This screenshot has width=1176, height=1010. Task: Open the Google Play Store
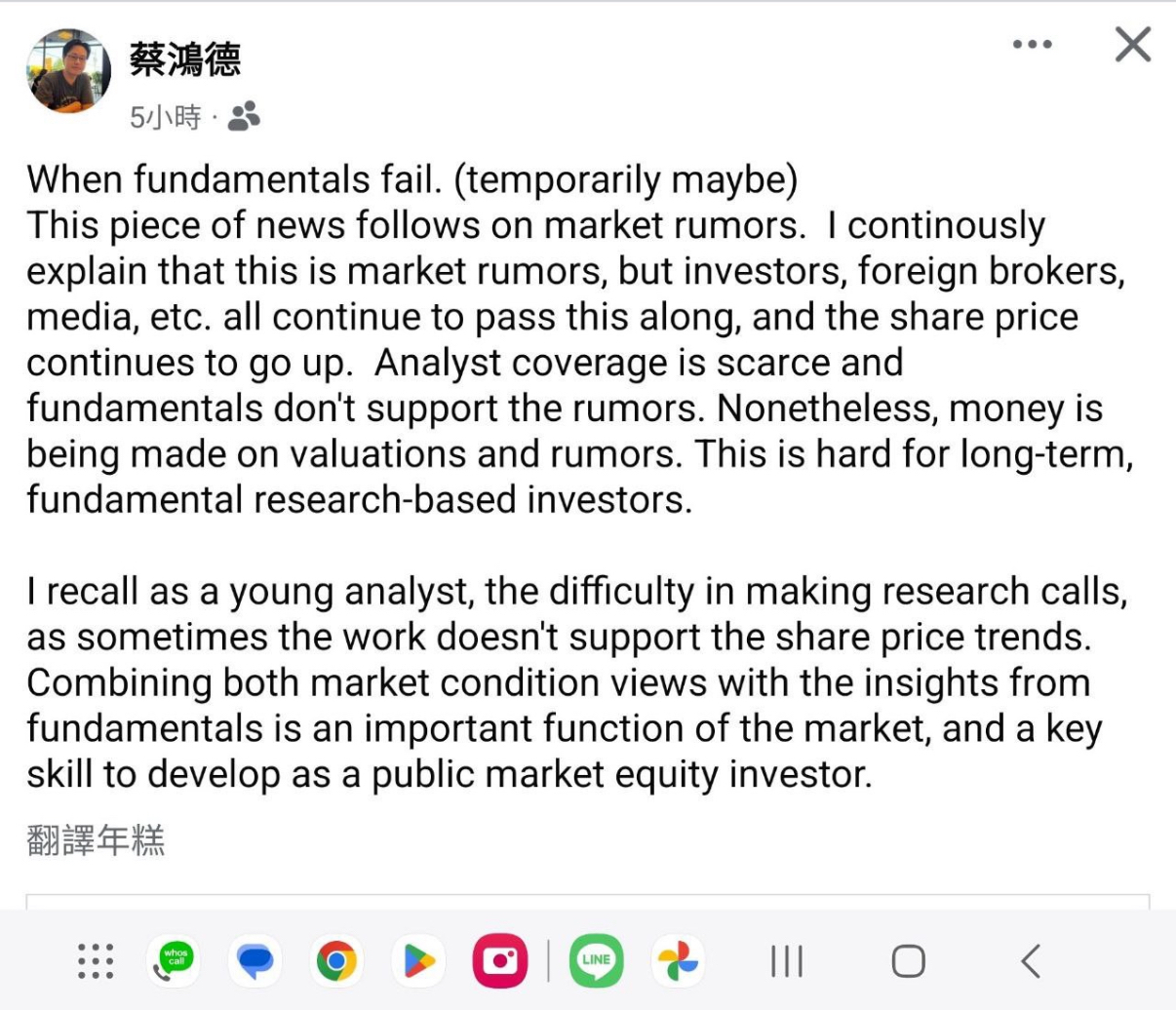tap(418, 961)
